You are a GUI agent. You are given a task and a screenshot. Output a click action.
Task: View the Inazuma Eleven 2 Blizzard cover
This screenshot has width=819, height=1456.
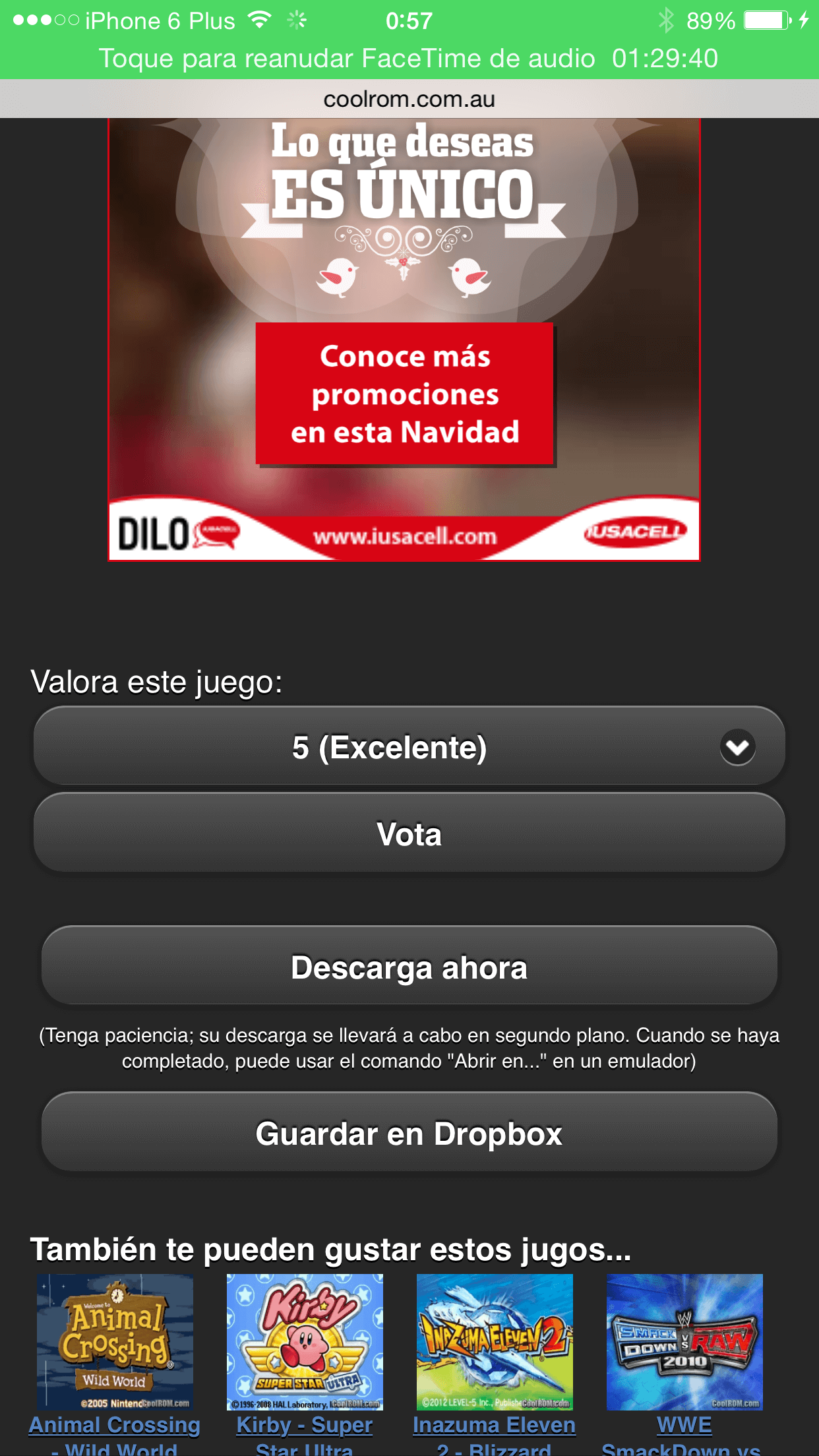point(495,1342)
